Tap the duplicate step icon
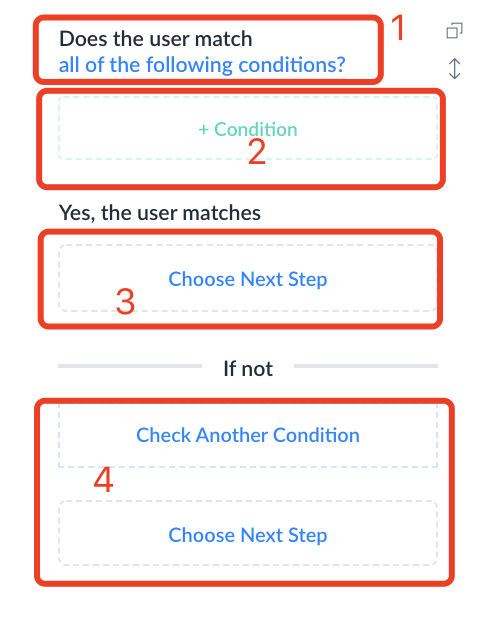480x620 pixels. click(x=454, y=31)
